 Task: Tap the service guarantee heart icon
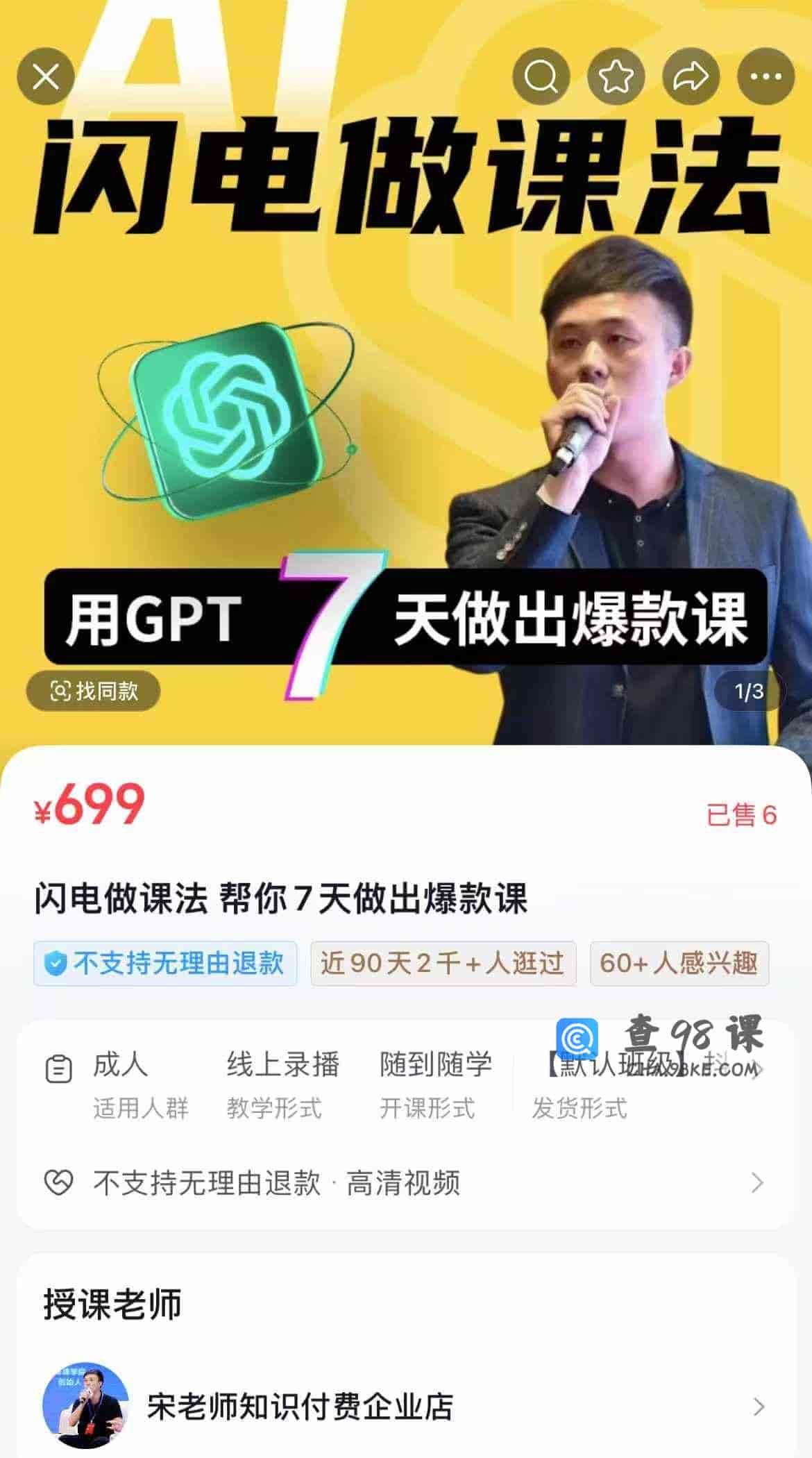[59, 1184]
